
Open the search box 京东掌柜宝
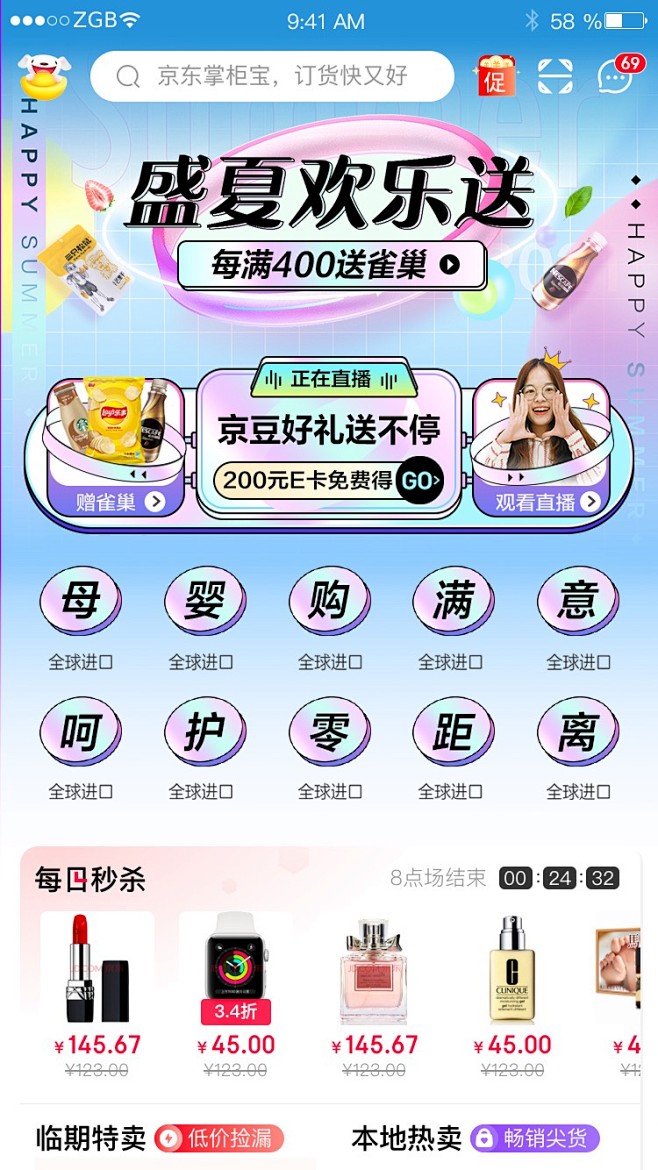point(272,76)
